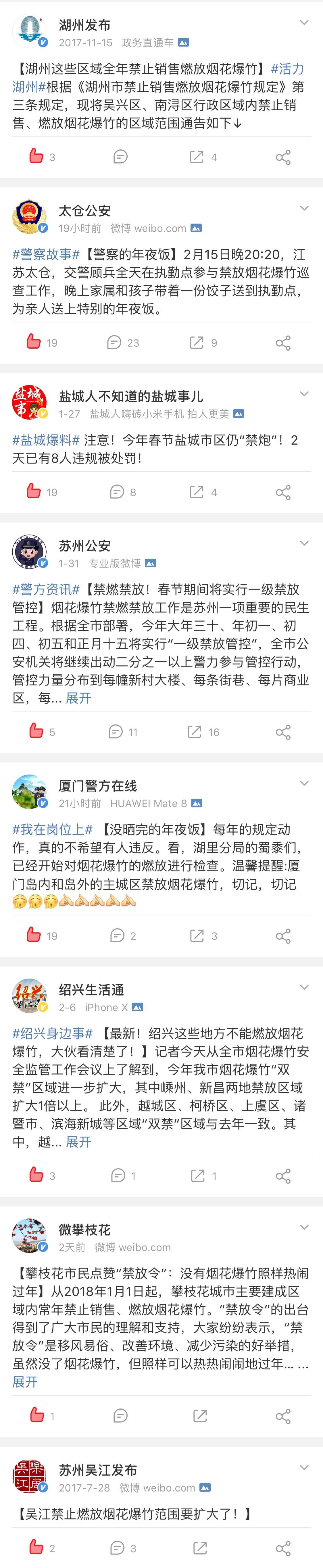Open the #警察故事# topic

tap(46, 254)
